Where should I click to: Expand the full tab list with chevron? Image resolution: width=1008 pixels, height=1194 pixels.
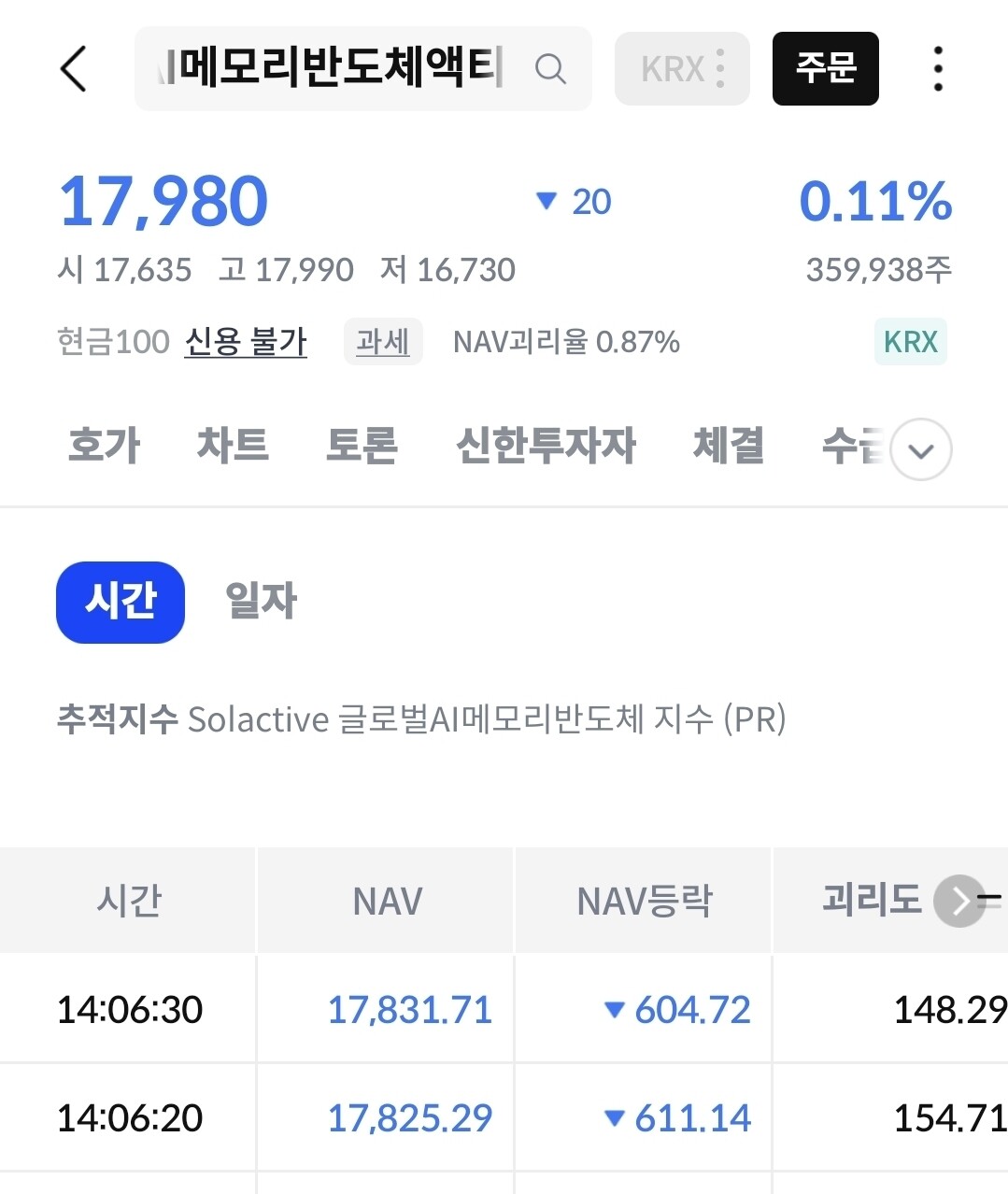(x=921, y=449)
